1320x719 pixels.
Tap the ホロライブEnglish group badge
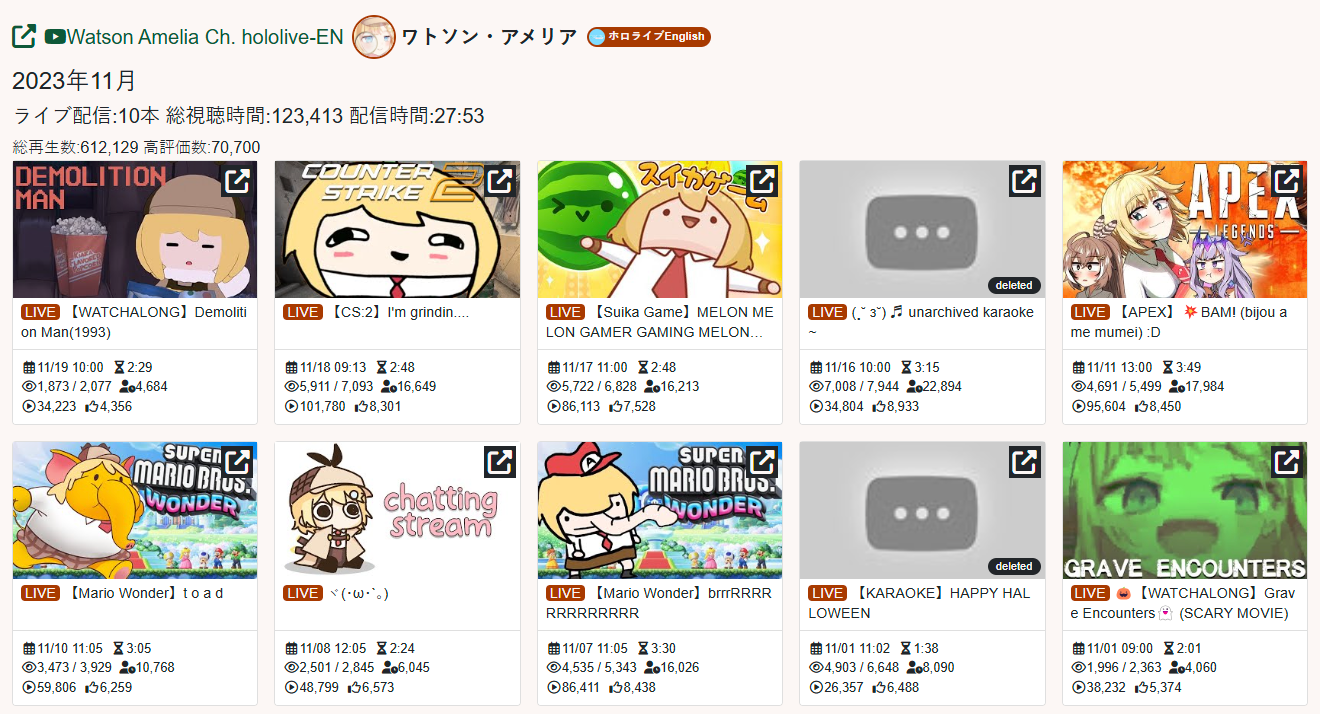click(649, 37)
